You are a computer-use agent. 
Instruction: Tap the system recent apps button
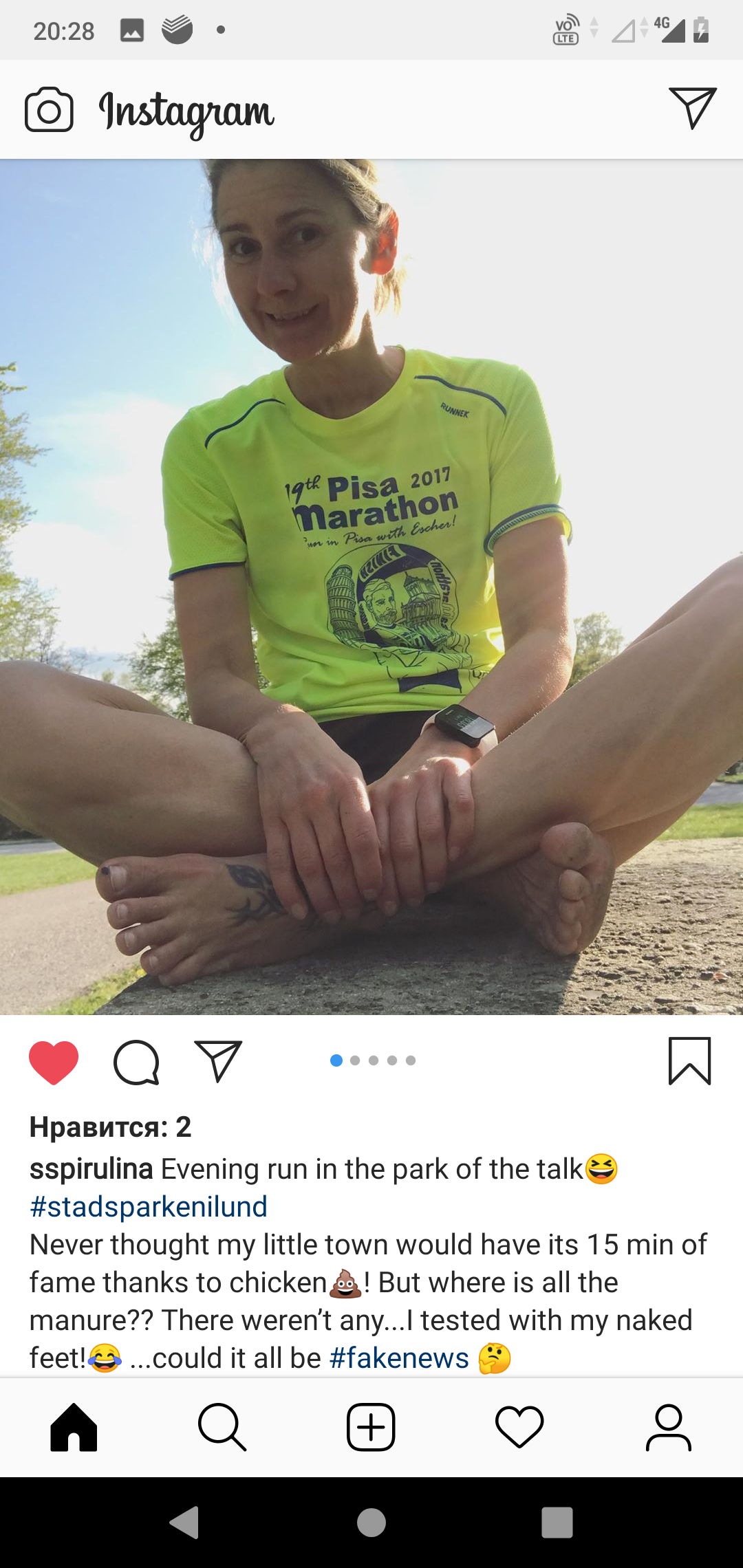(557, 1523)
